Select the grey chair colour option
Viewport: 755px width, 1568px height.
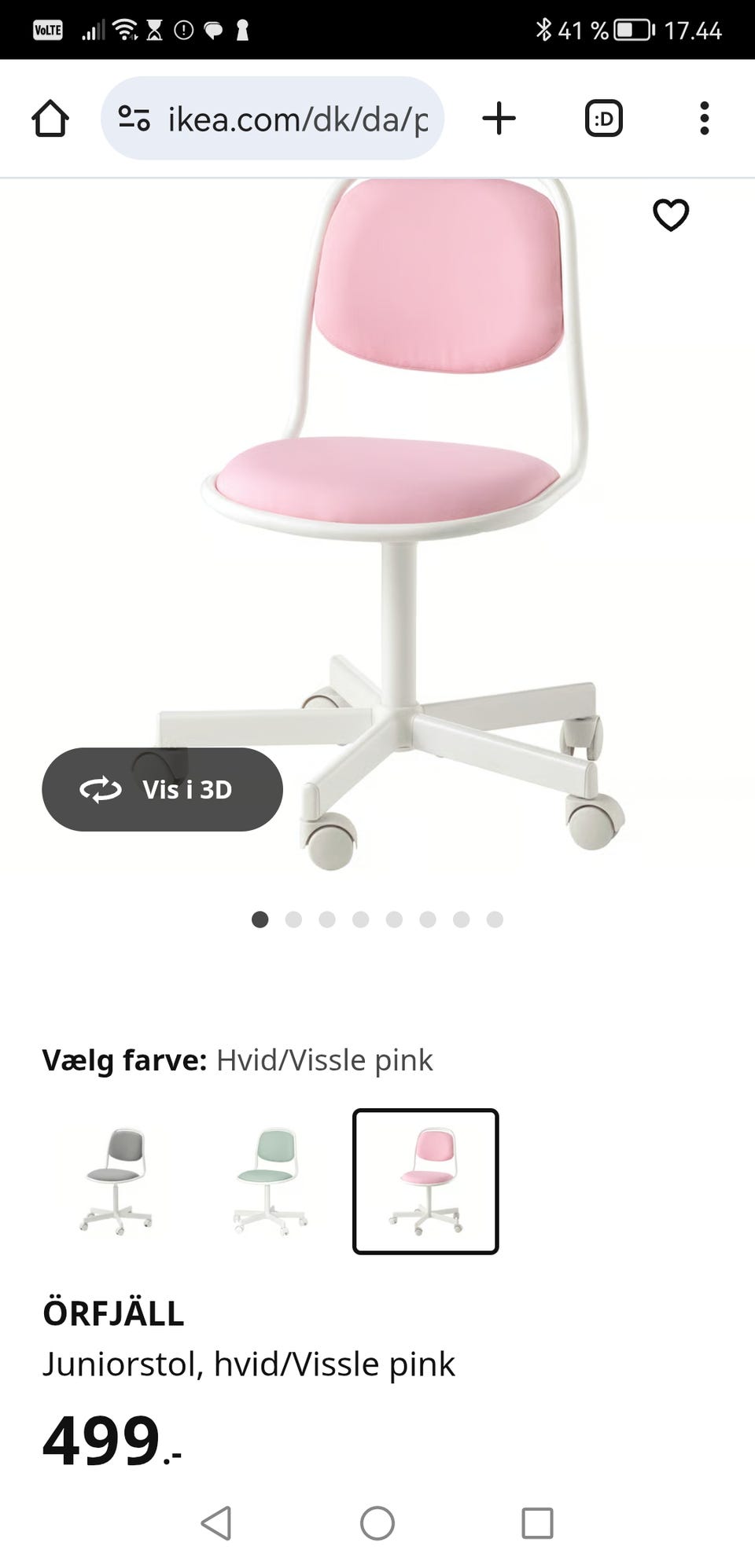pos(116,1181)
